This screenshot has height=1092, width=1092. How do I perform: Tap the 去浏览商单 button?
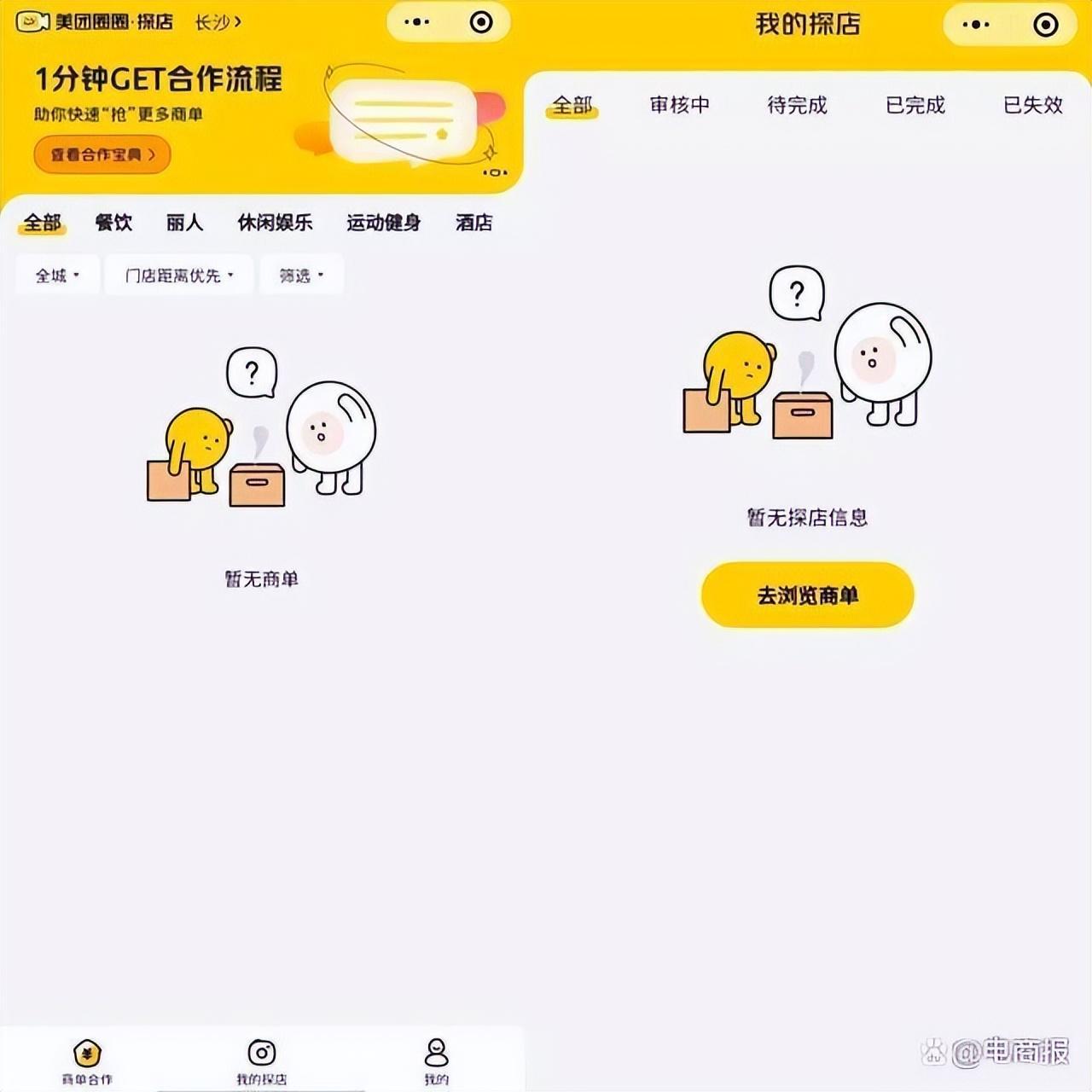[807, 595]
